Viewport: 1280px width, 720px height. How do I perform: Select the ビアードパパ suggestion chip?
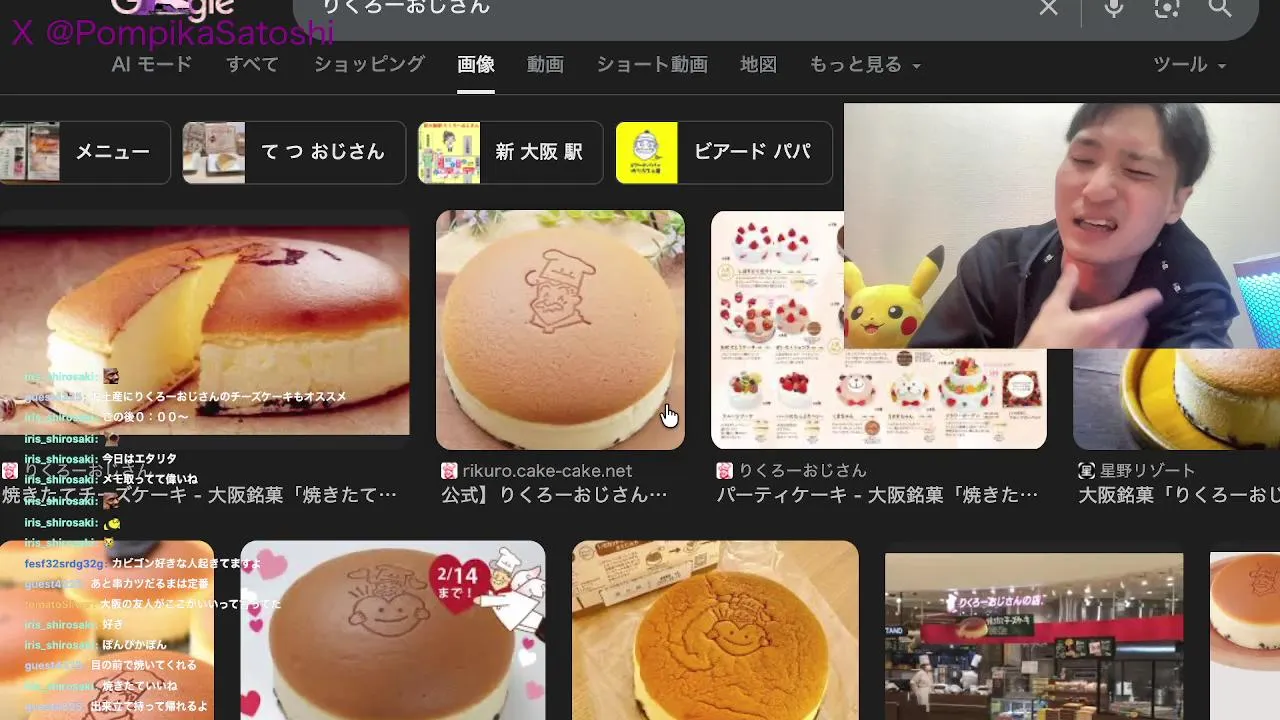click(724, 152)
